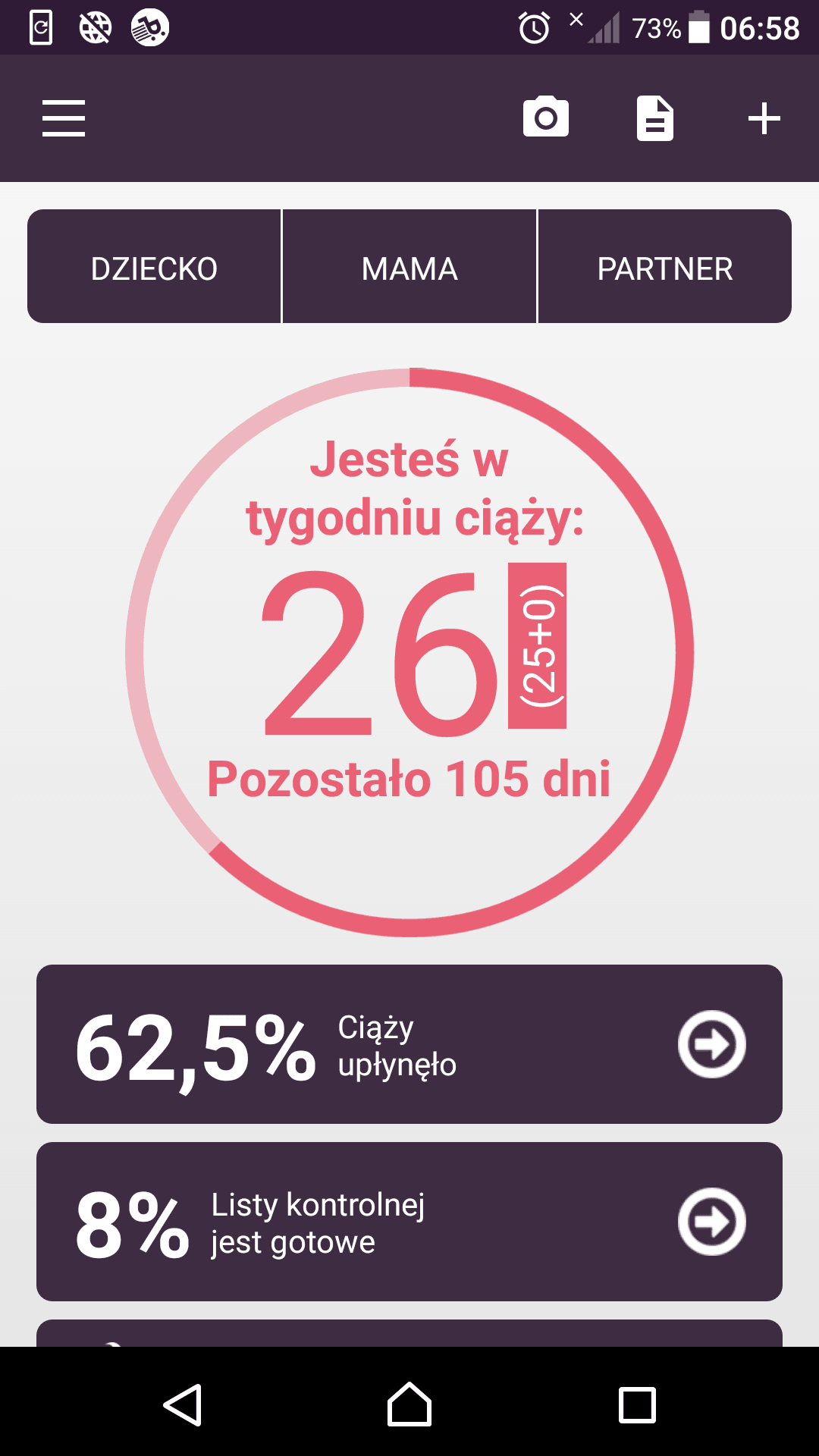Image resolution: width=819 pixels, height=1456 pixels.
Task: Open the 62,5% Ciąży upłynęło card
Action: click(x=409, y=1044)
